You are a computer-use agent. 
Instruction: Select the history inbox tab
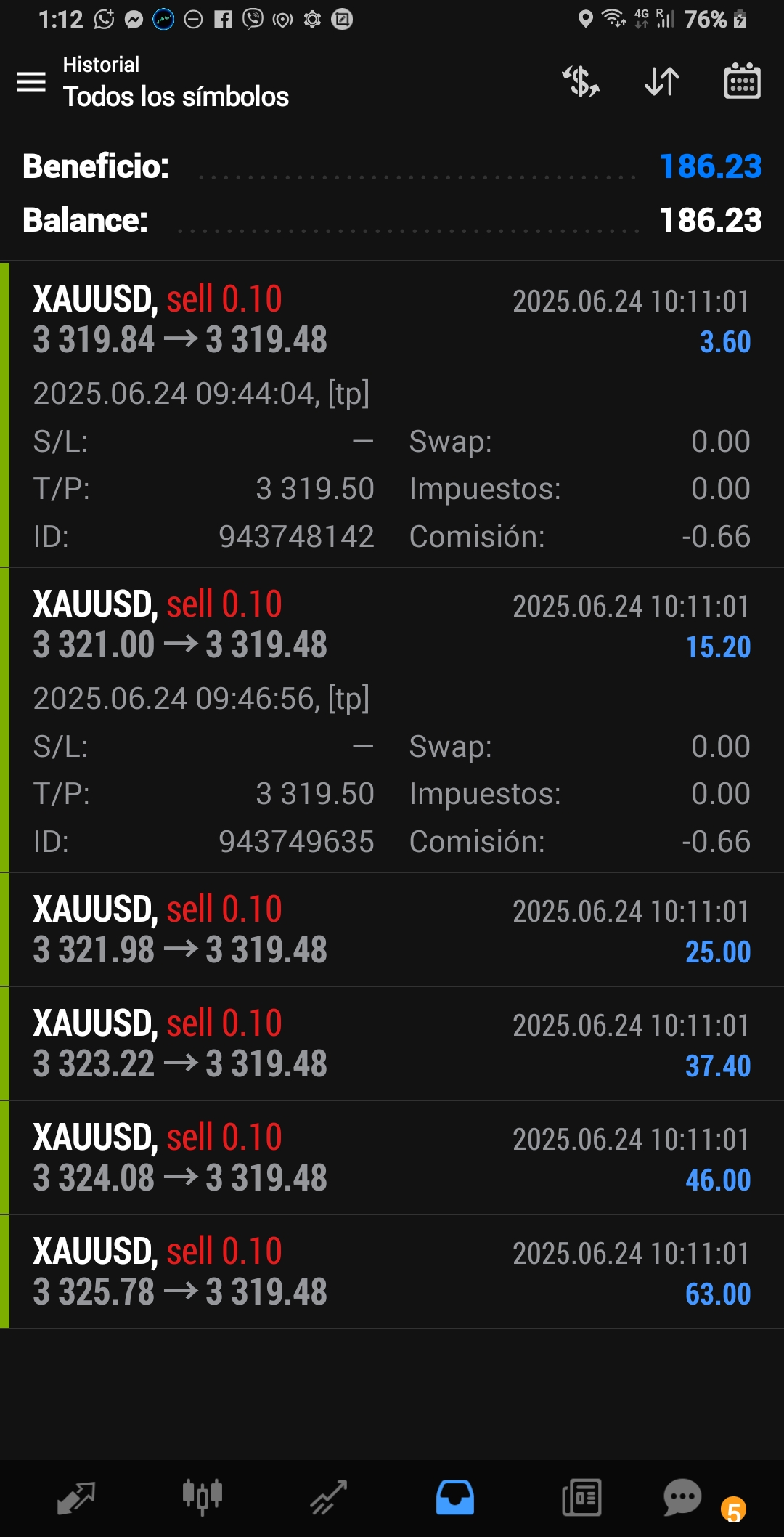[x=455, y=1498]
